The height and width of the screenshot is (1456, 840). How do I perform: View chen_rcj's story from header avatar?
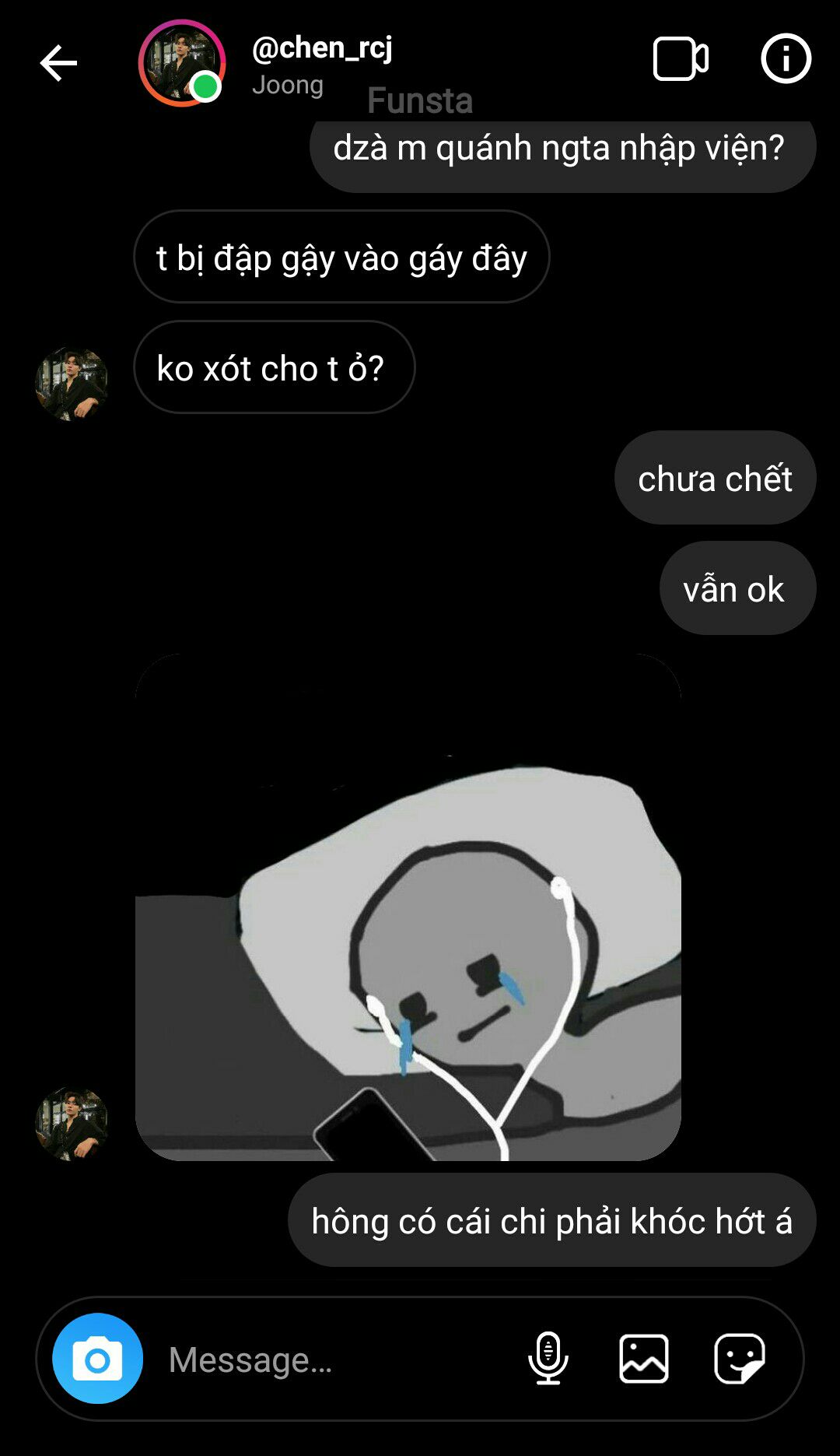(181, 63)
